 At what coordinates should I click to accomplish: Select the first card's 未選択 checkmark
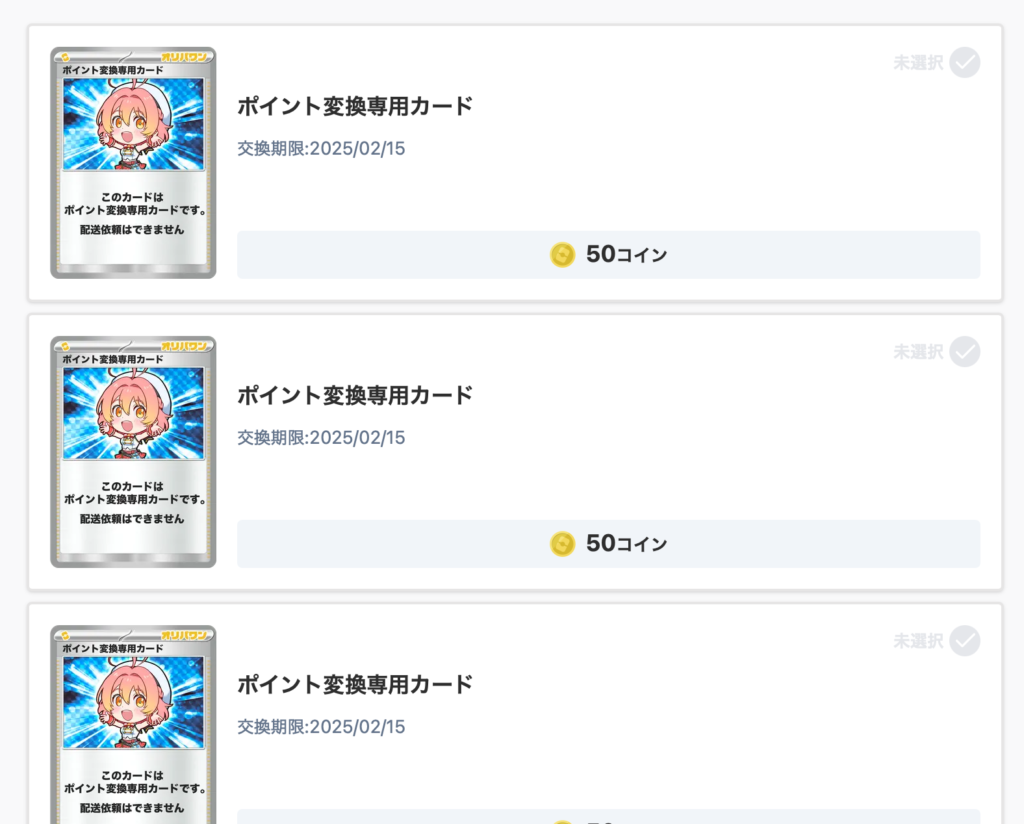click(x=964, y=63)
